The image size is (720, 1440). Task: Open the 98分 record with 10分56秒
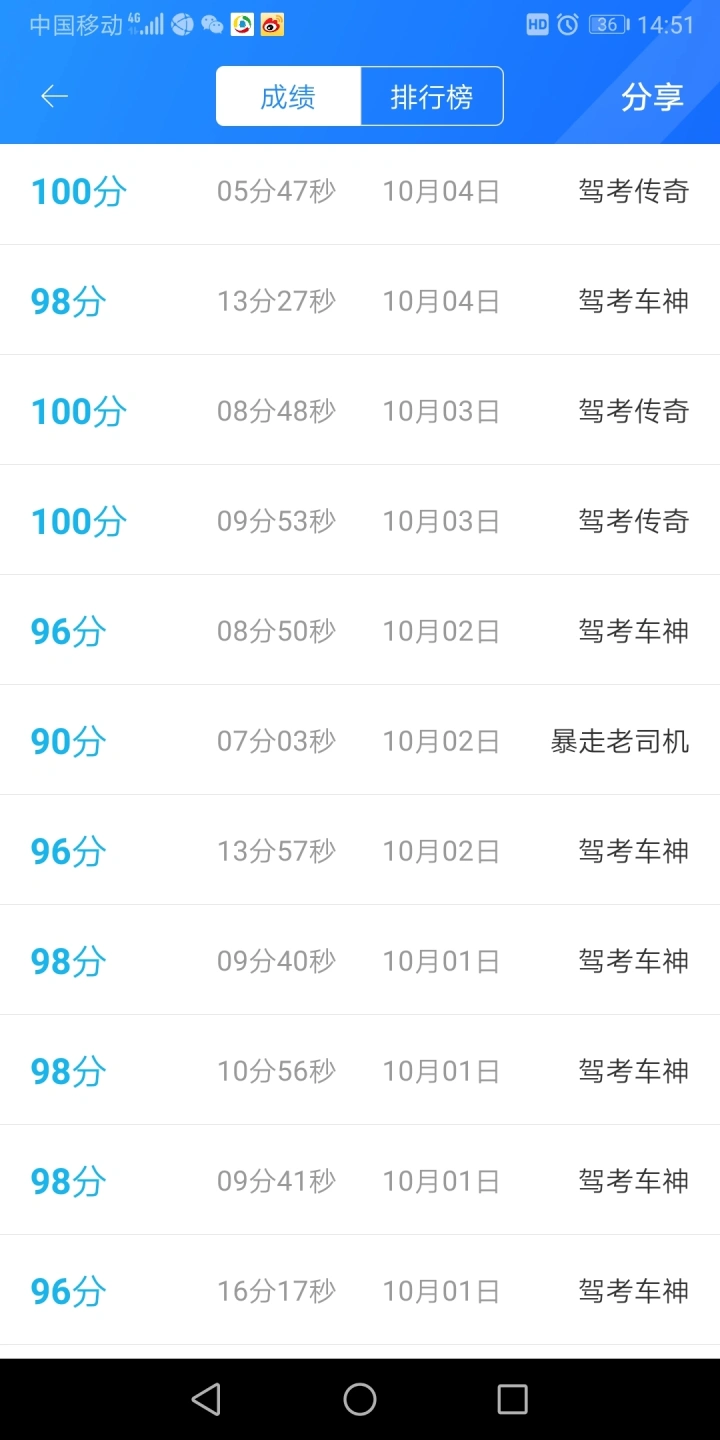click(x=360, y=1070)
